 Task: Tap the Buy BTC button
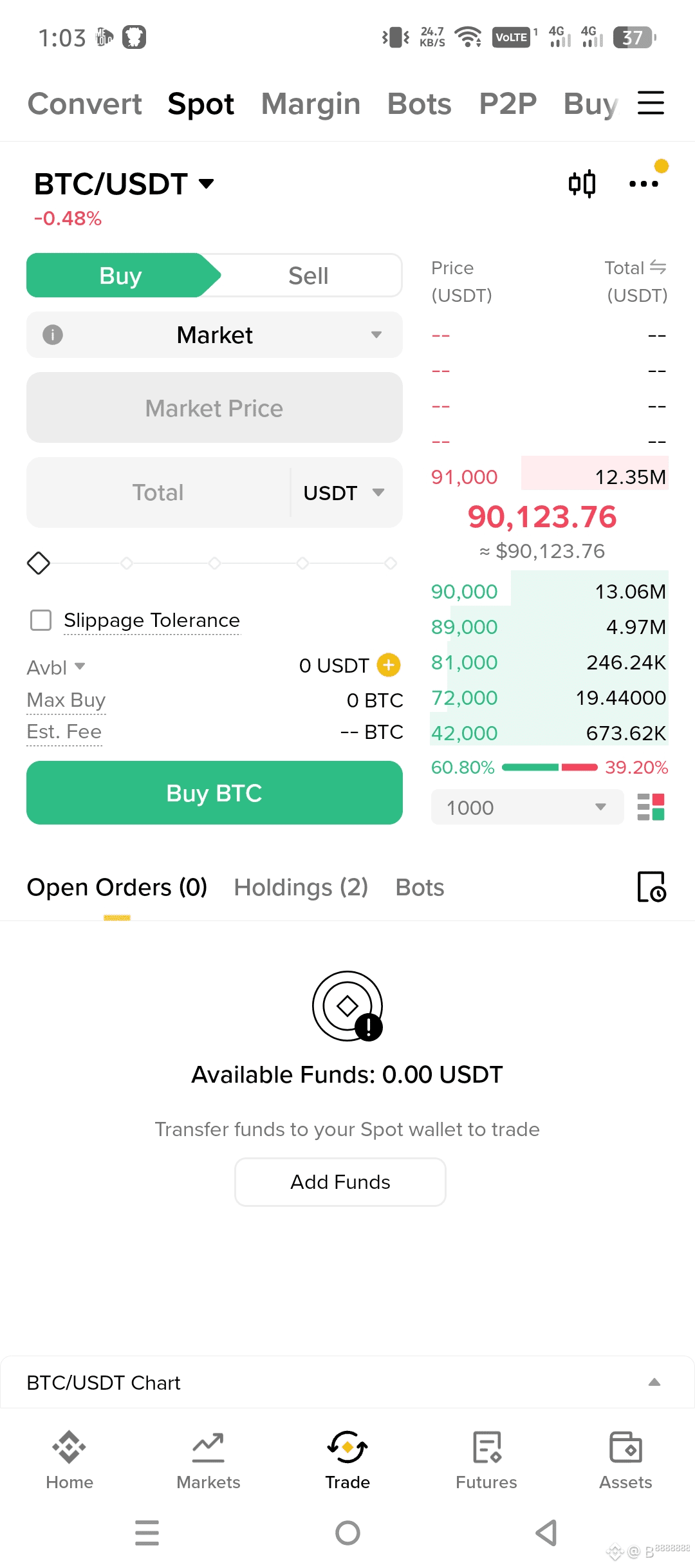(x=214, y=793)
